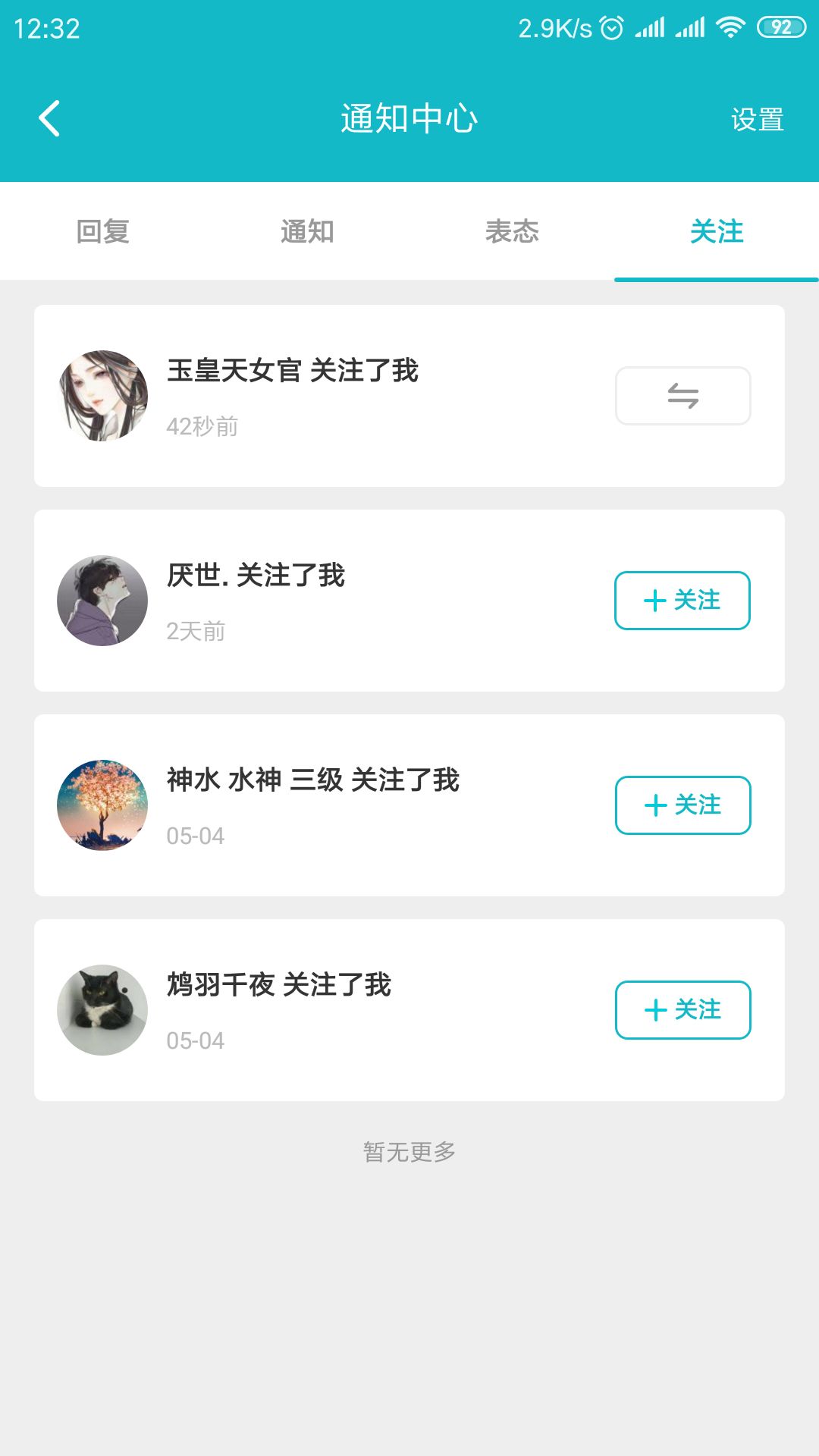Toggle follow for 神水 水神 三级
Viewport: 819px width, 1456px height.
tap(681, 805)
